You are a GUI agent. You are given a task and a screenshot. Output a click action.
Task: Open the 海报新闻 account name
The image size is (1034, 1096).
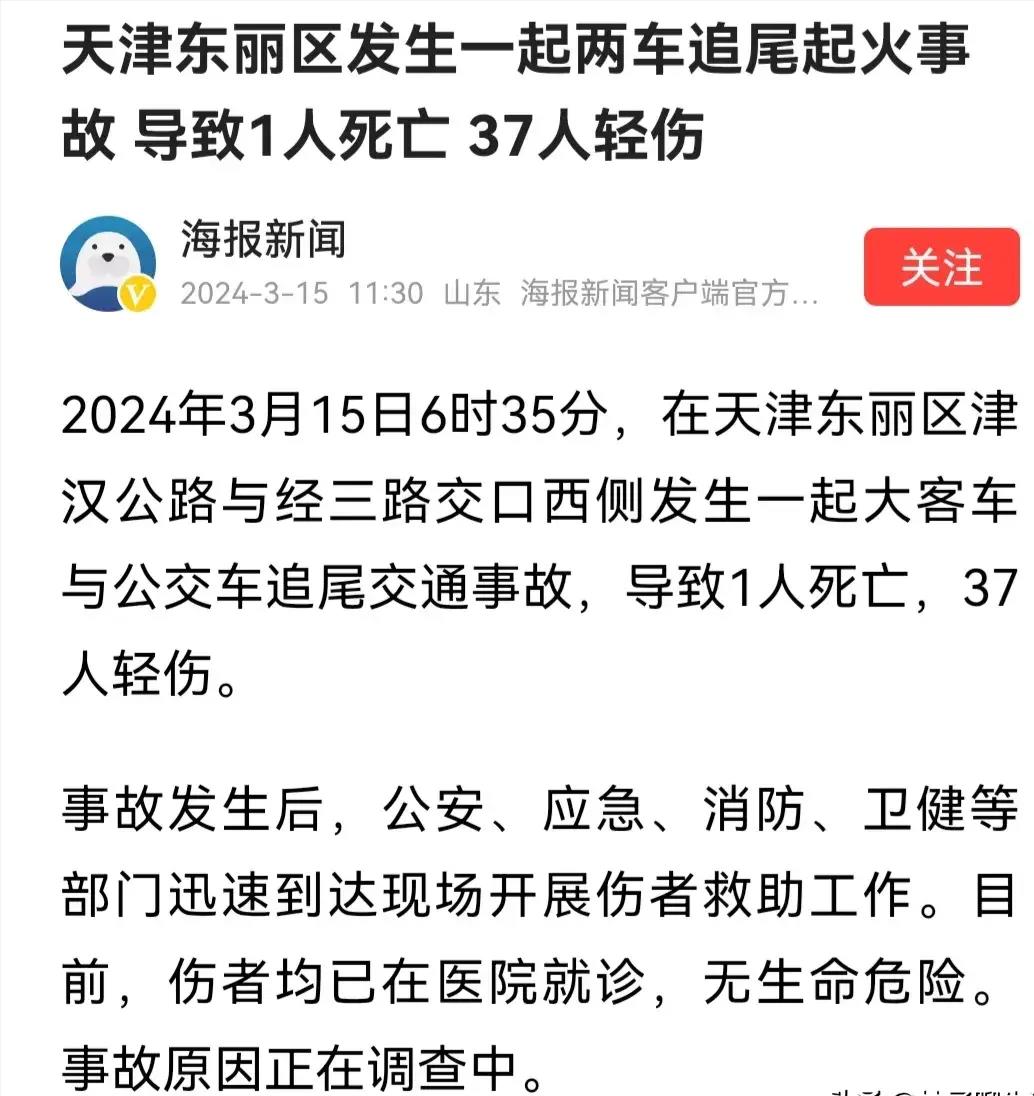coord(263,240)
